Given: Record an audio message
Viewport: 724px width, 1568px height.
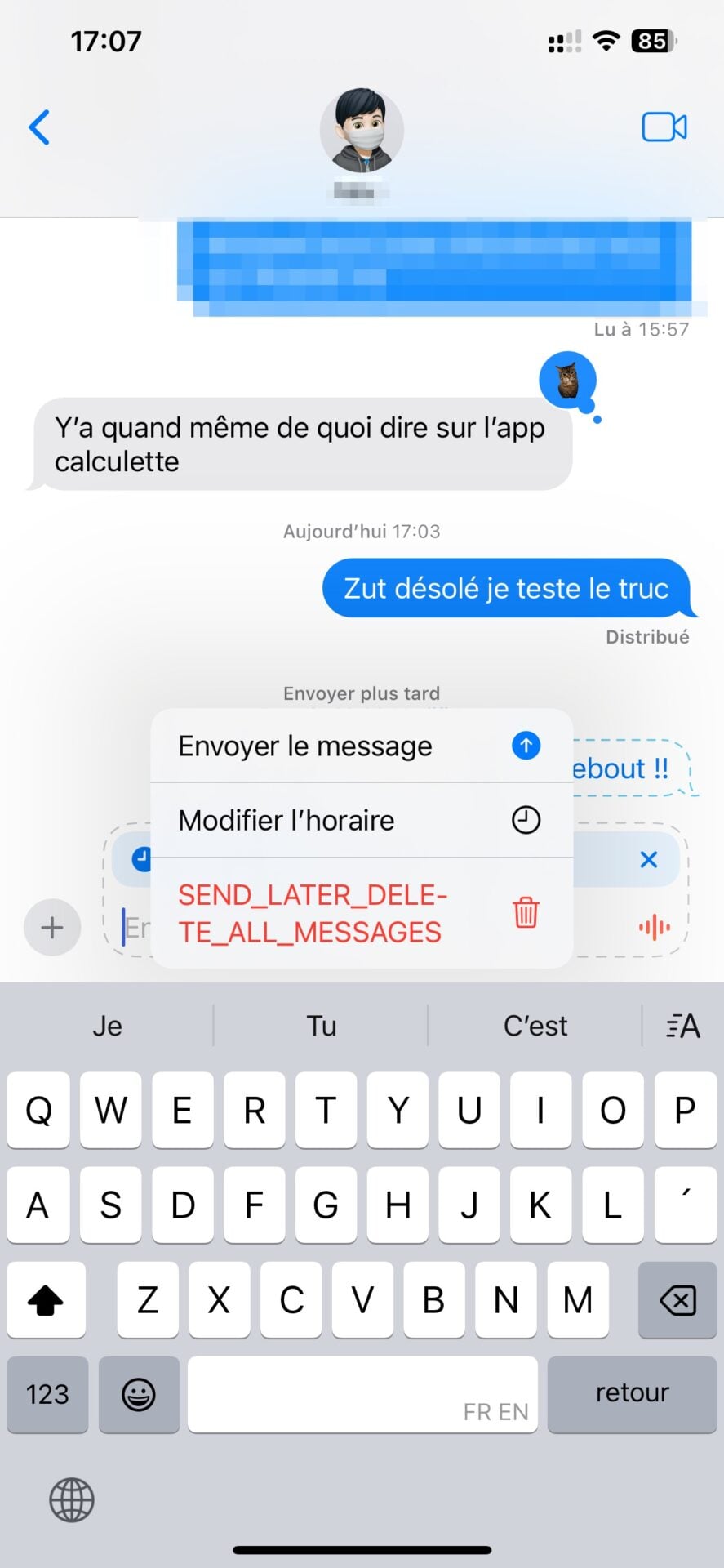Looking at the screenshot, I should (654, 927).
